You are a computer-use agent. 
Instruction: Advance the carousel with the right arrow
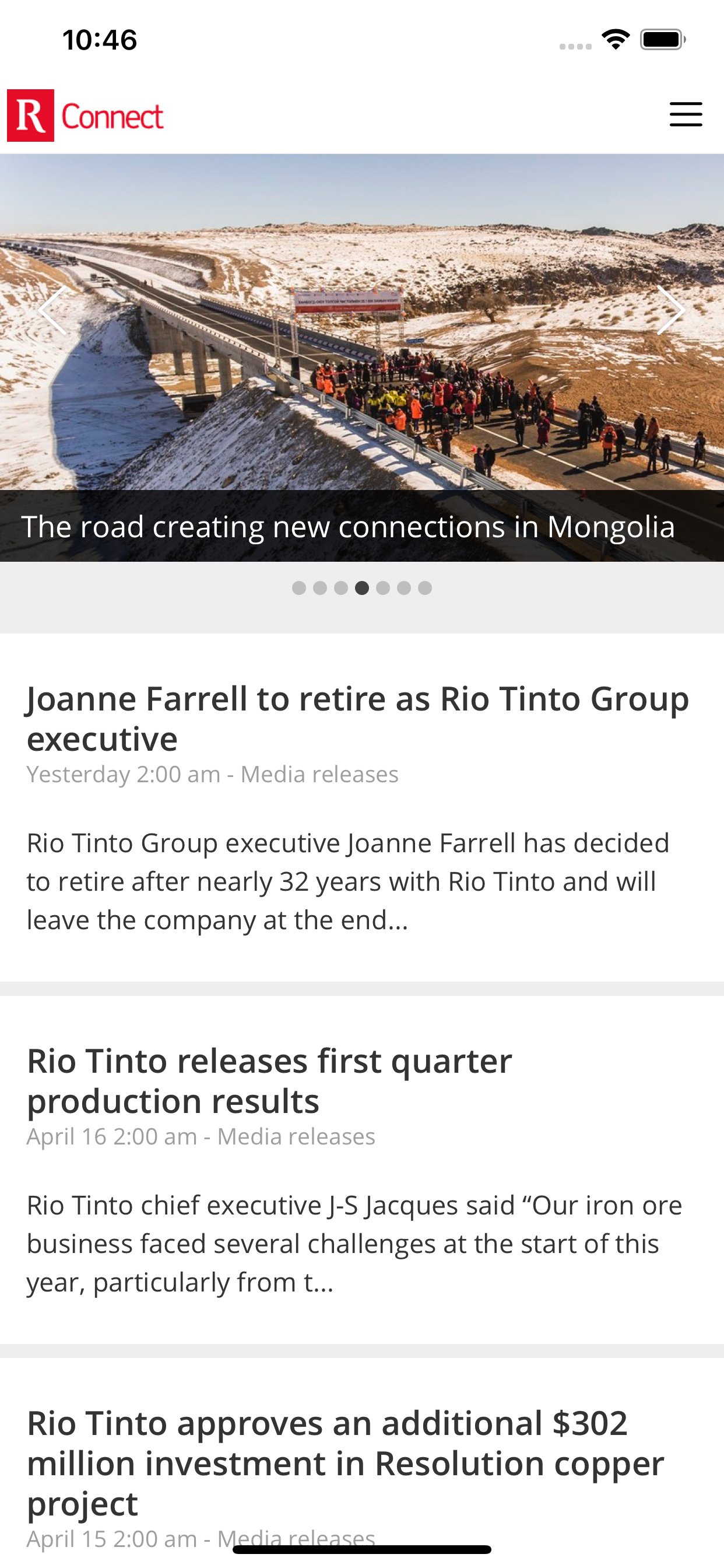point(672,312)
